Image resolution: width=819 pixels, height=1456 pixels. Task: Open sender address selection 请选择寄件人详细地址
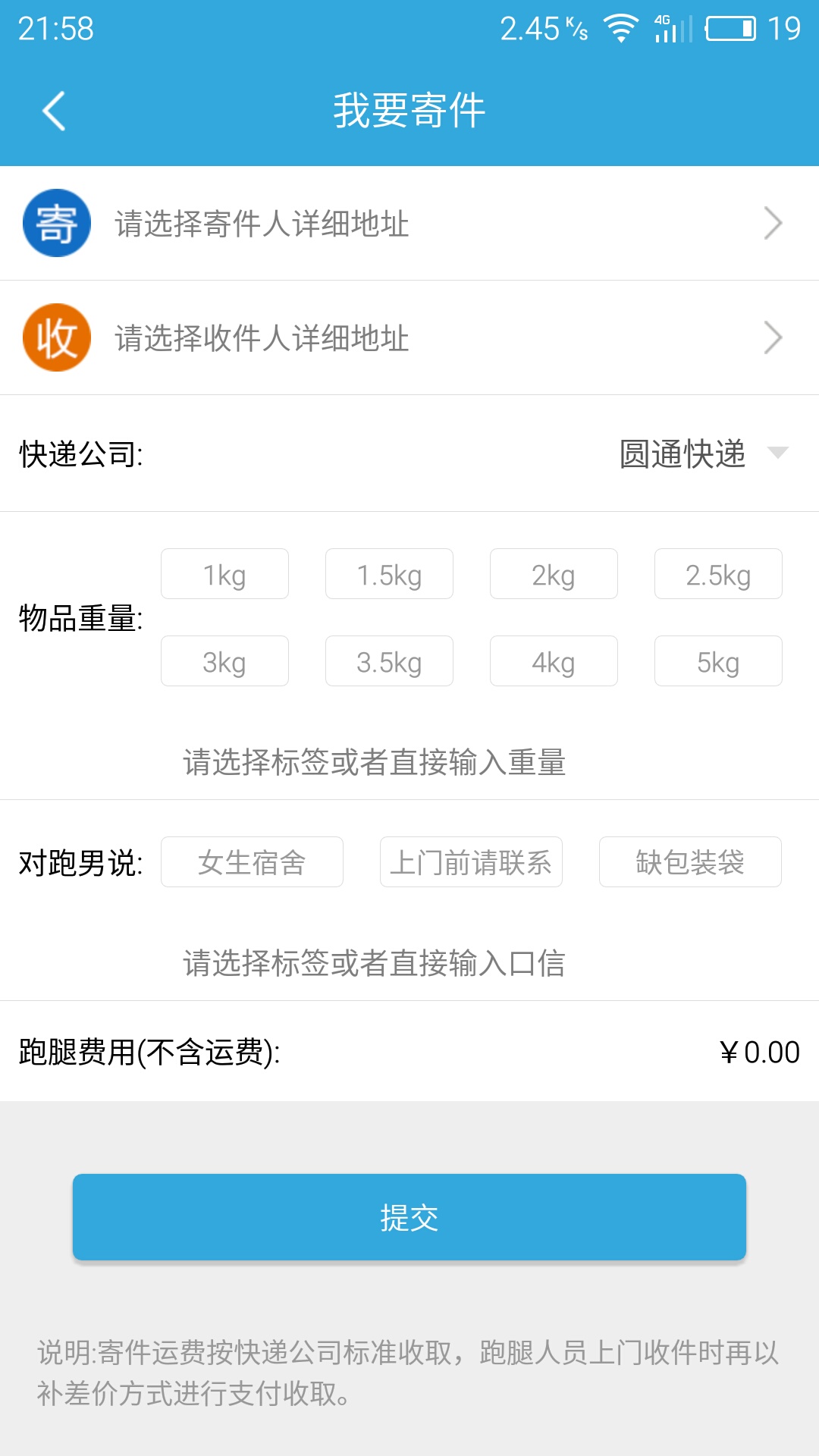[409, 224]
